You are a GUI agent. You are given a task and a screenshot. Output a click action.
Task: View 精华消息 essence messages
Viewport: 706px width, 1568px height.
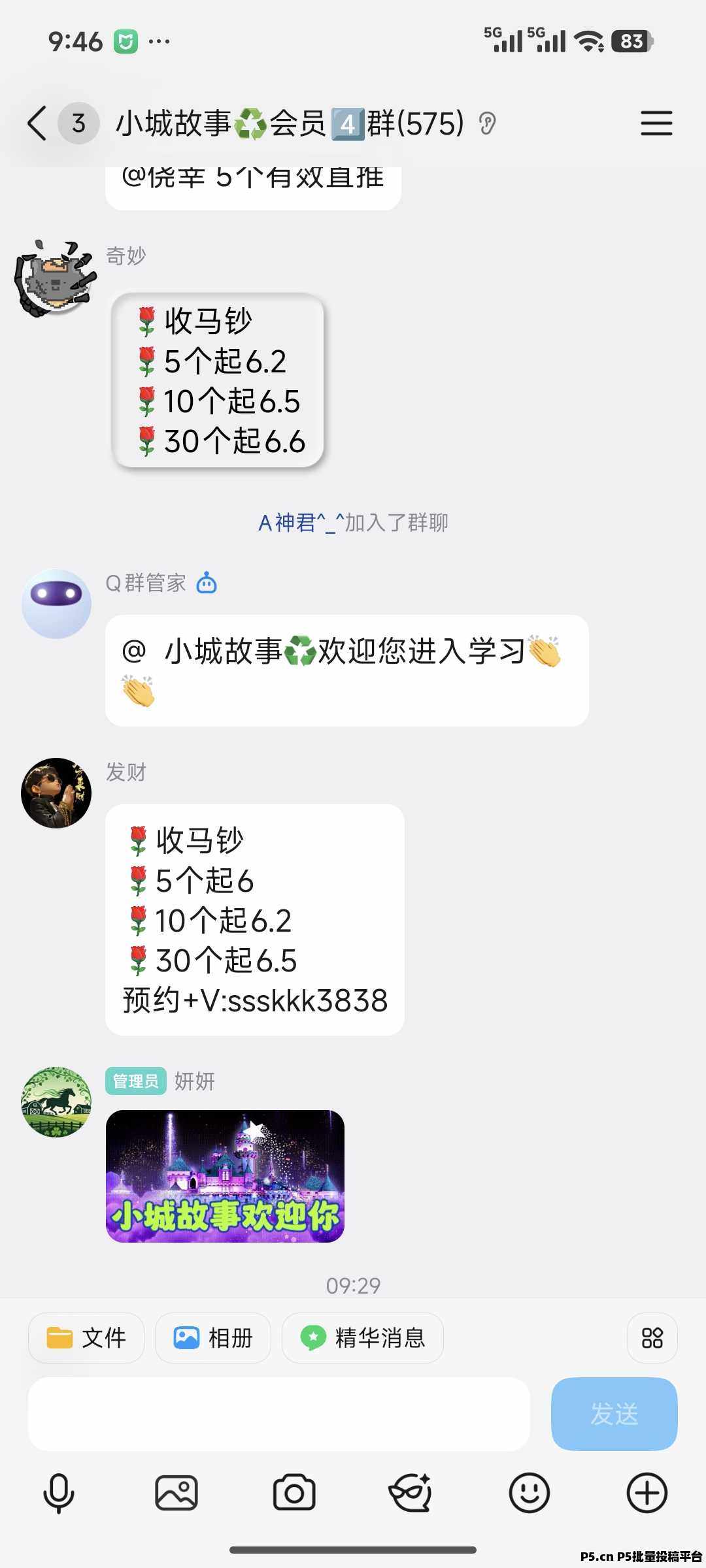point(363,1337)
